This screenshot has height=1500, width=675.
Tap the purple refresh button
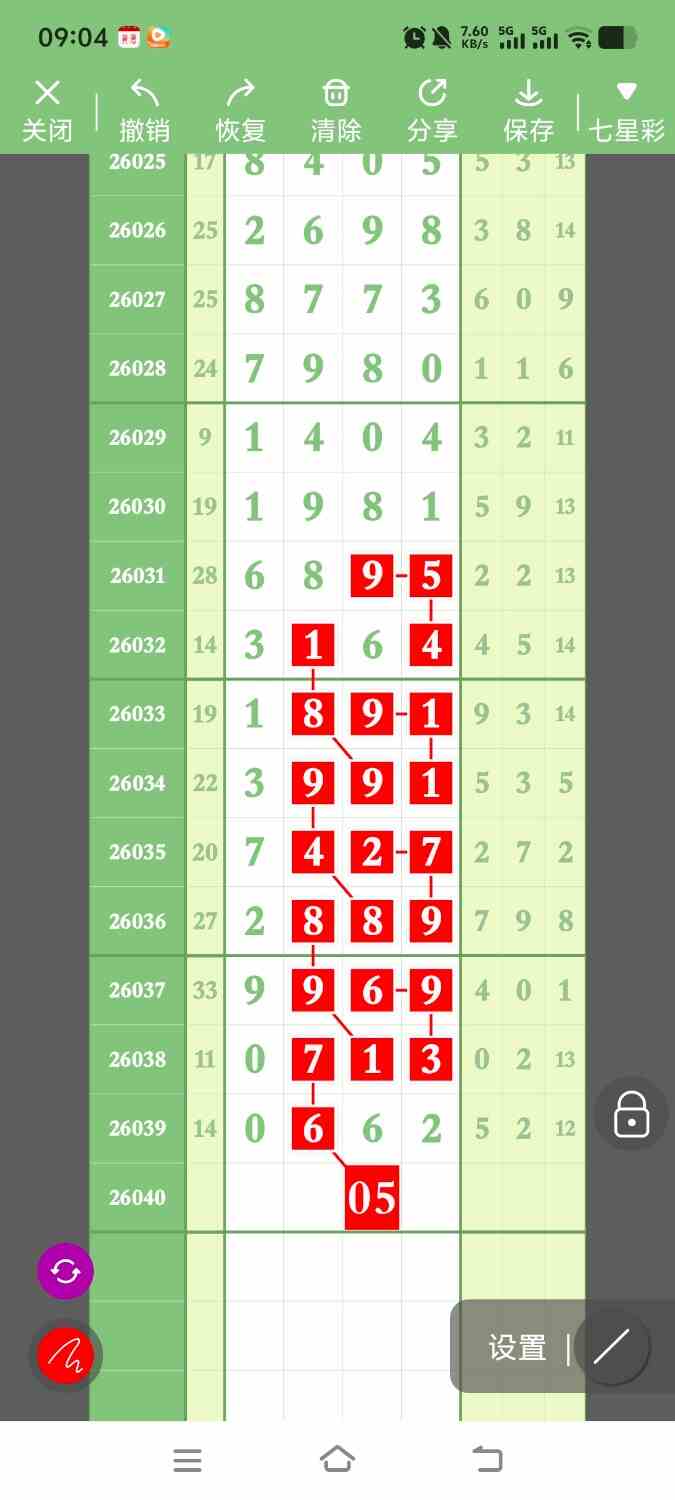click(x=65, y=1271)
